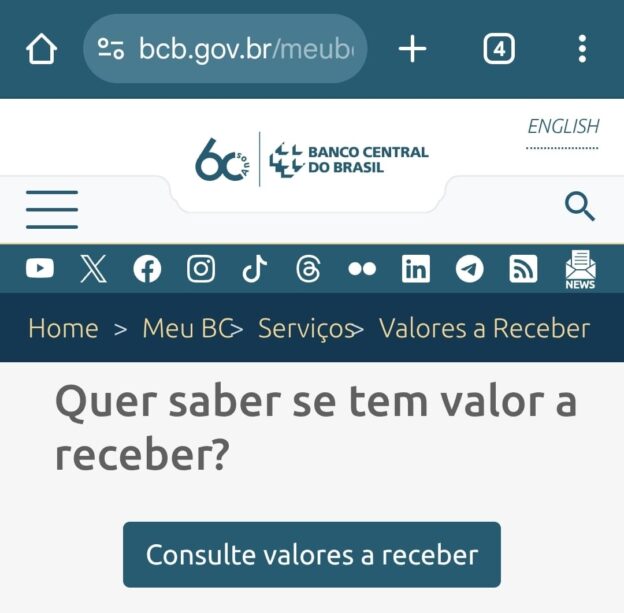Visit the LinkedIn page
The height and width of the screenshot is (613, 624).
415,268
